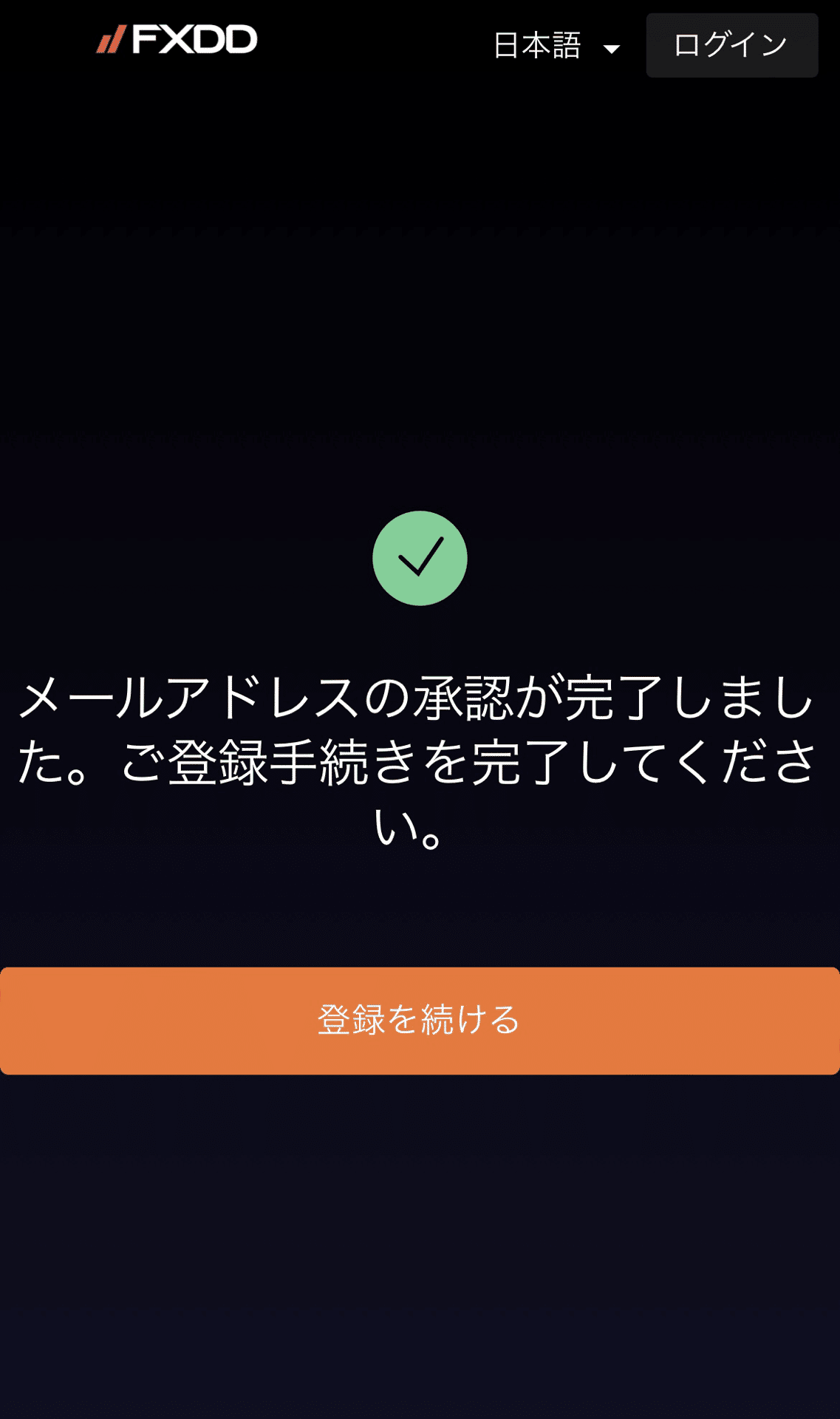Tap the FXDD logo
Screen dimensions: 840x1419
[x=177, y=39]
